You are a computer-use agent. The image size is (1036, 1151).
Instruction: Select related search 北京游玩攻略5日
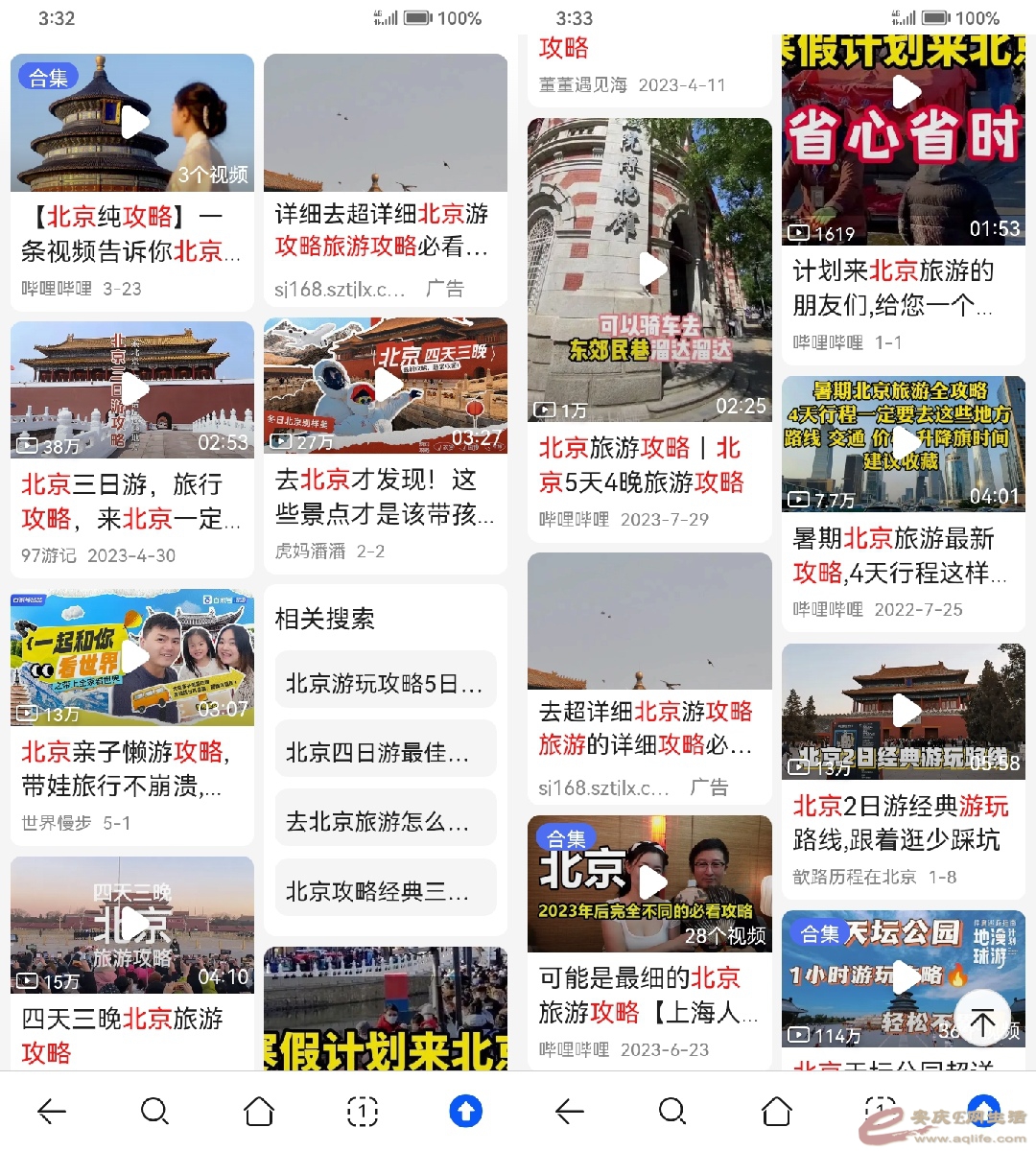(385, 684)
